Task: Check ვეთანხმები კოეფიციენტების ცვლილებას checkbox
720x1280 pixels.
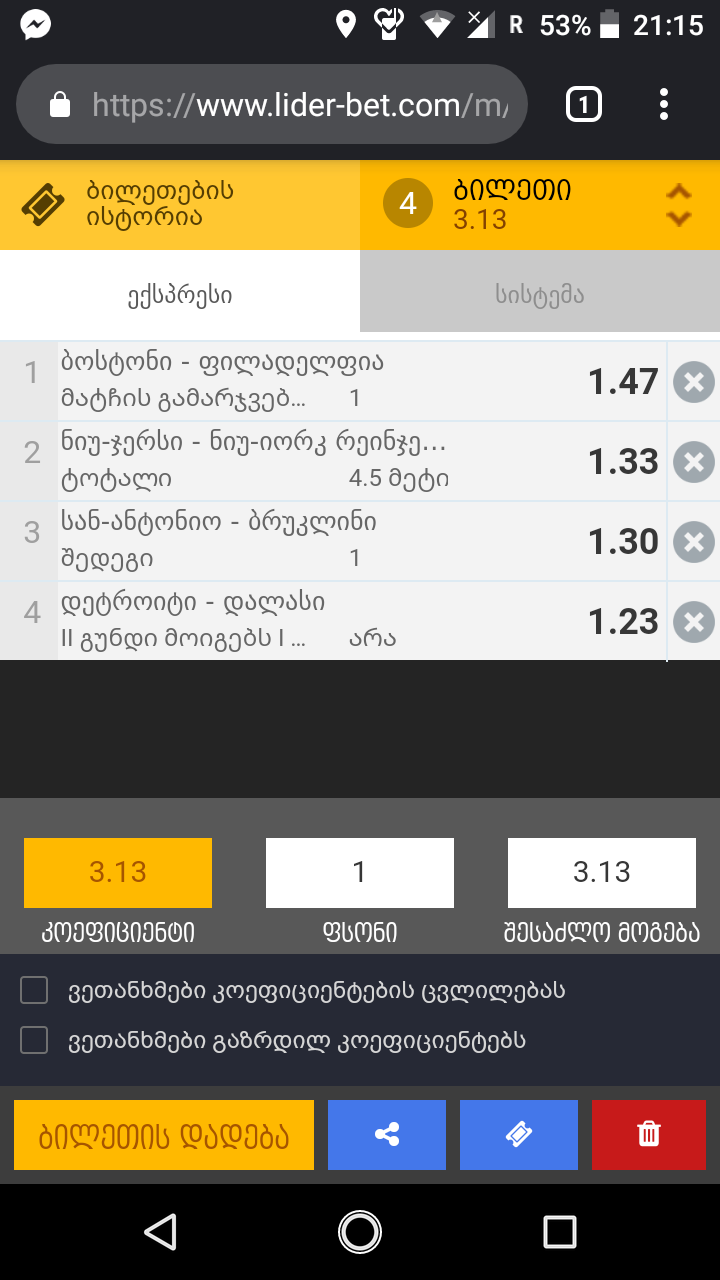Action: click(x=34, y=991)
